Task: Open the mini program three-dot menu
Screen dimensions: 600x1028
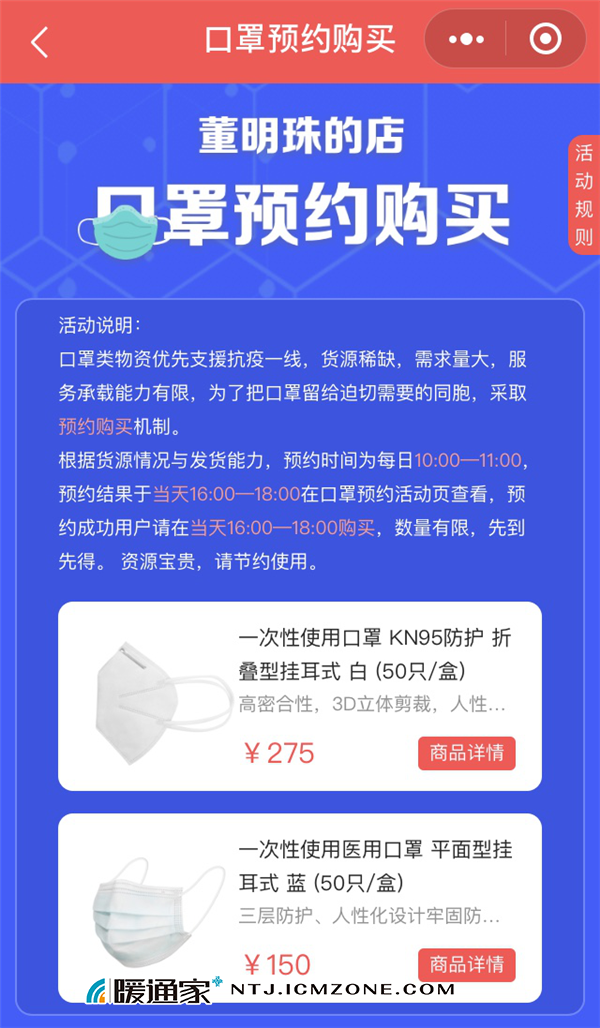Action: (466, 40)
